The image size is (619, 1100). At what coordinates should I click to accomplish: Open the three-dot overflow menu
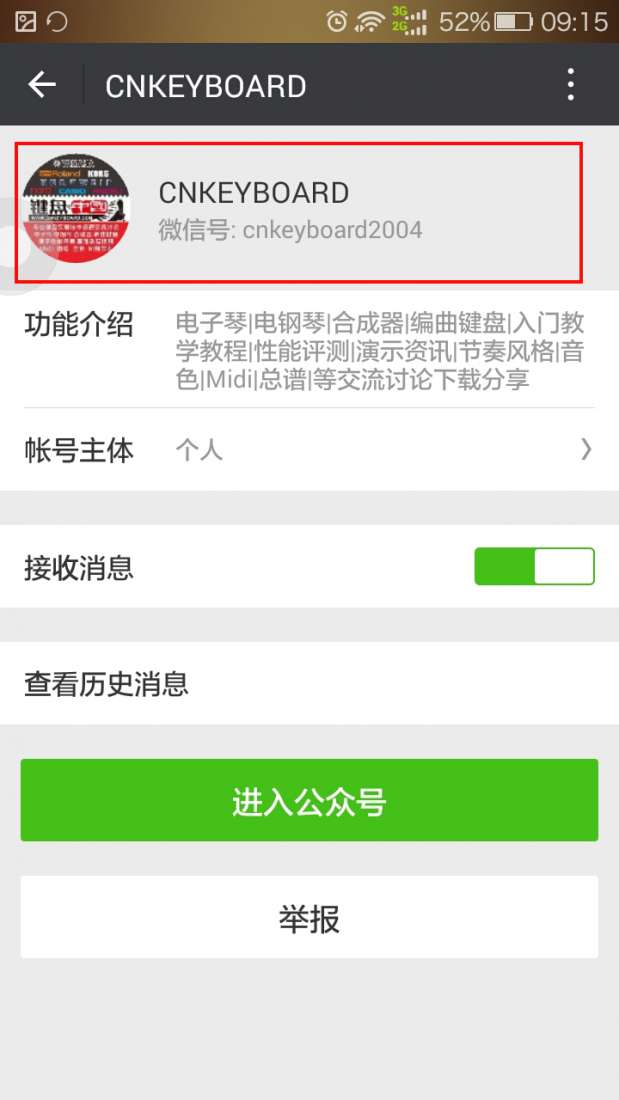click(570, 85)
